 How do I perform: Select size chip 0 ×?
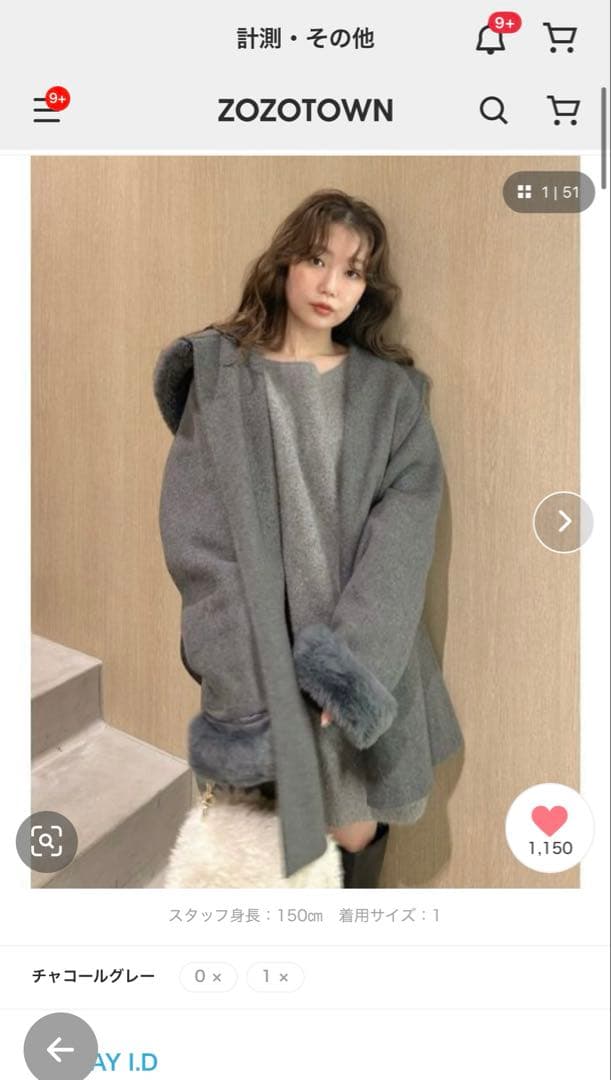208,977
